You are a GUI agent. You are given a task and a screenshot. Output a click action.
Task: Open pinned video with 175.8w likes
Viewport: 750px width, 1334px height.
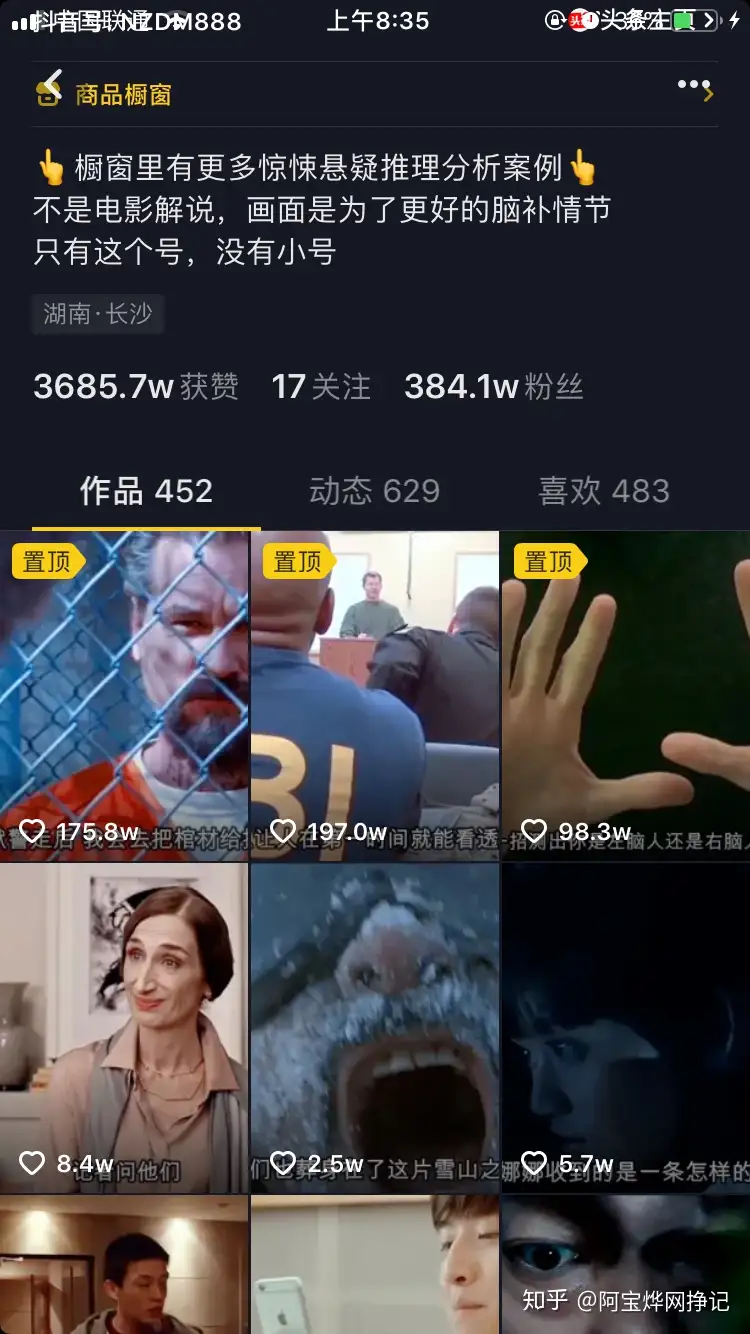click(x=124, y=696)
